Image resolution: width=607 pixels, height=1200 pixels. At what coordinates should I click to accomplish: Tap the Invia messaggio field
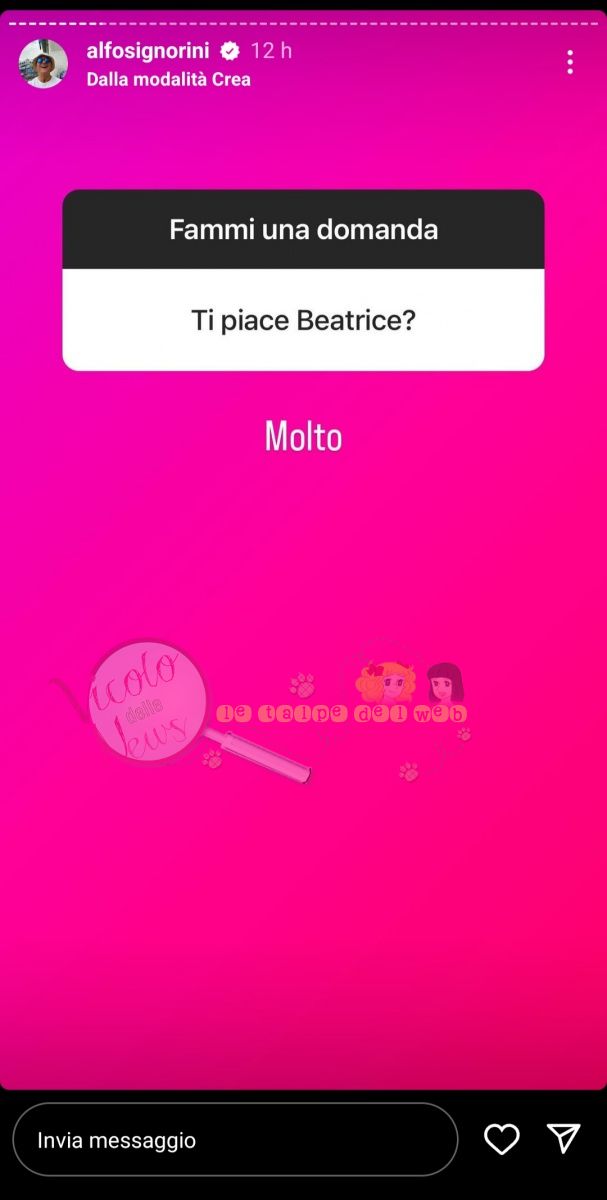(x=235, y=1140)
